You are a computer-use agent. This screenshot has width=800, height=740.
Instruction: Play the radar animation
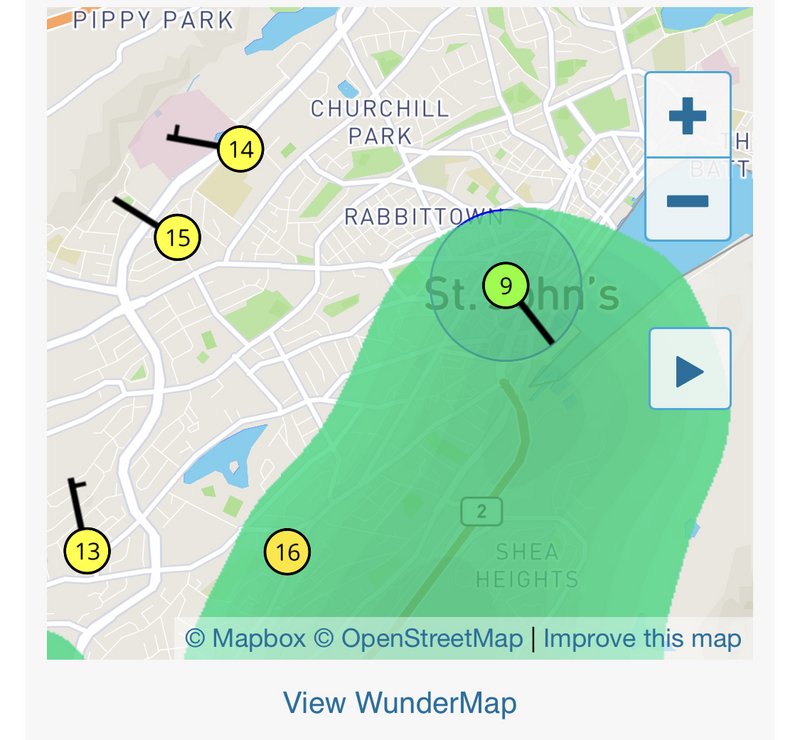[690, 368]
